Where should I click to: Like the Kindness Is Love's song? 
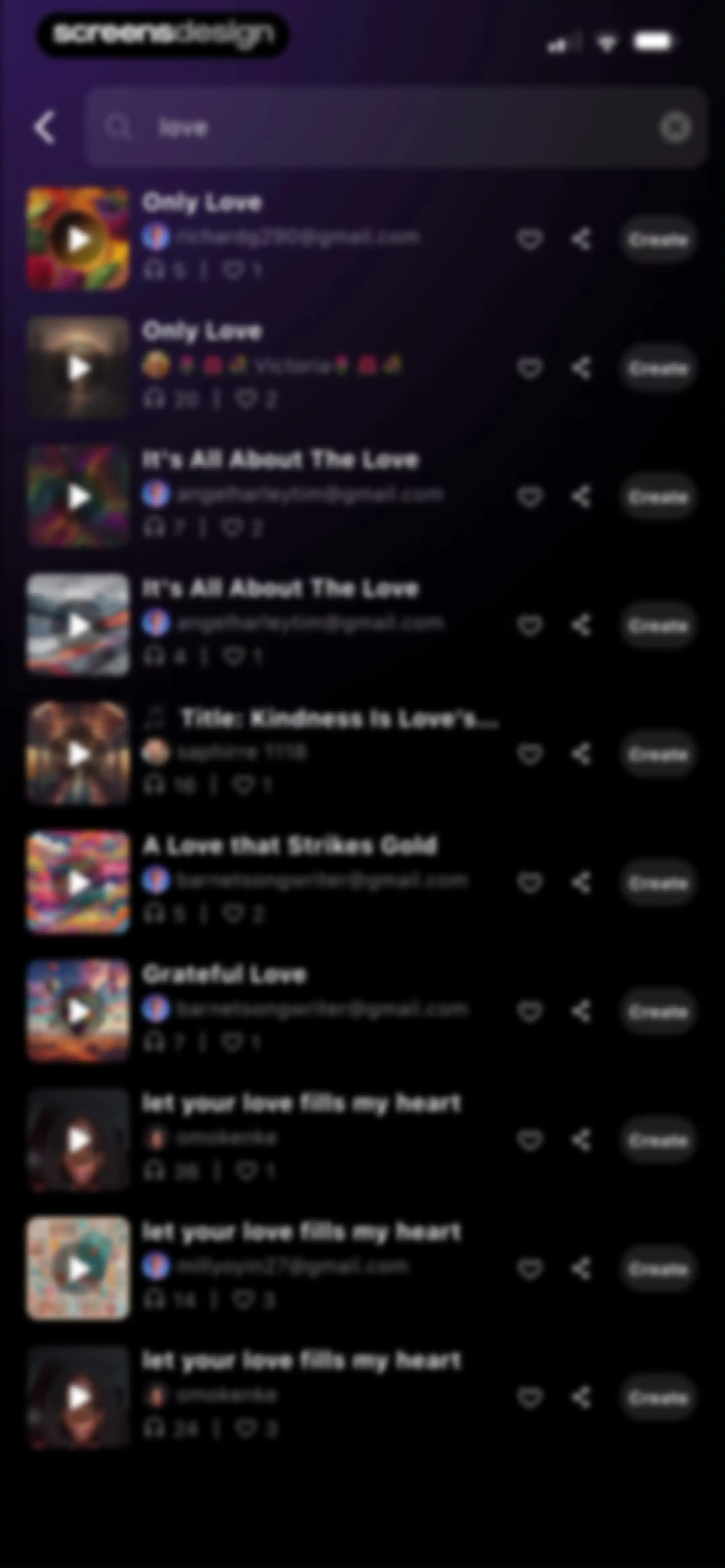[530, 754]
